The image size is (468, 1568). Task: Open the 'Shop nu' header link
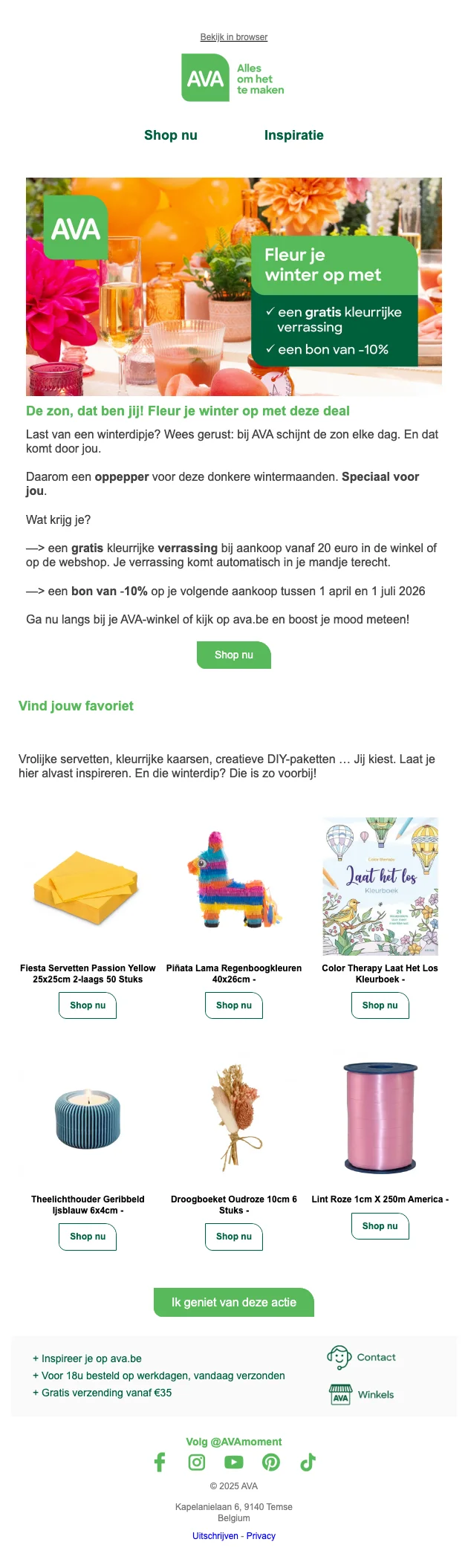(x=170, y=135)
